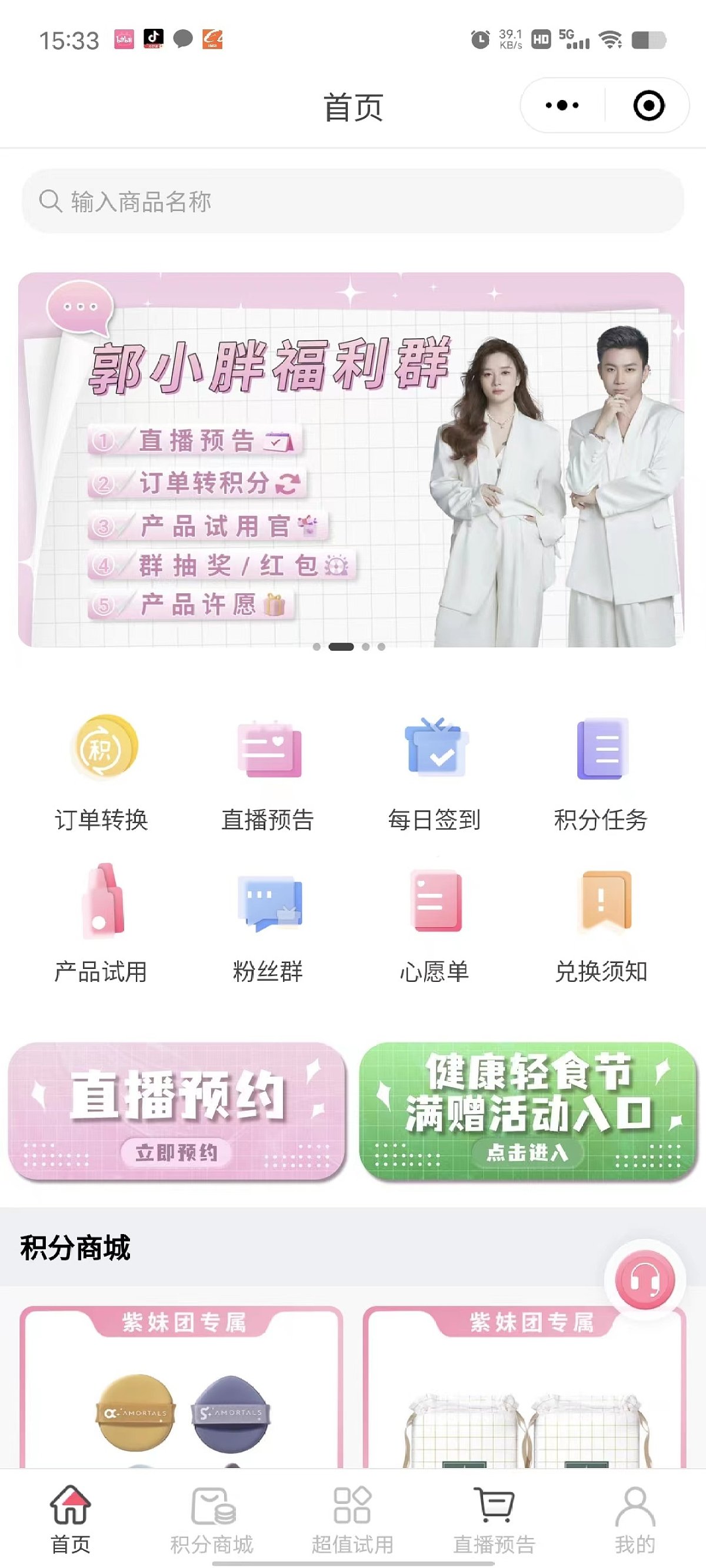Viewport: 706px width, 1568px height.
Task: Focus the 输入商品名称 search field
Action: pyautogui.click(x=352, y=201)
